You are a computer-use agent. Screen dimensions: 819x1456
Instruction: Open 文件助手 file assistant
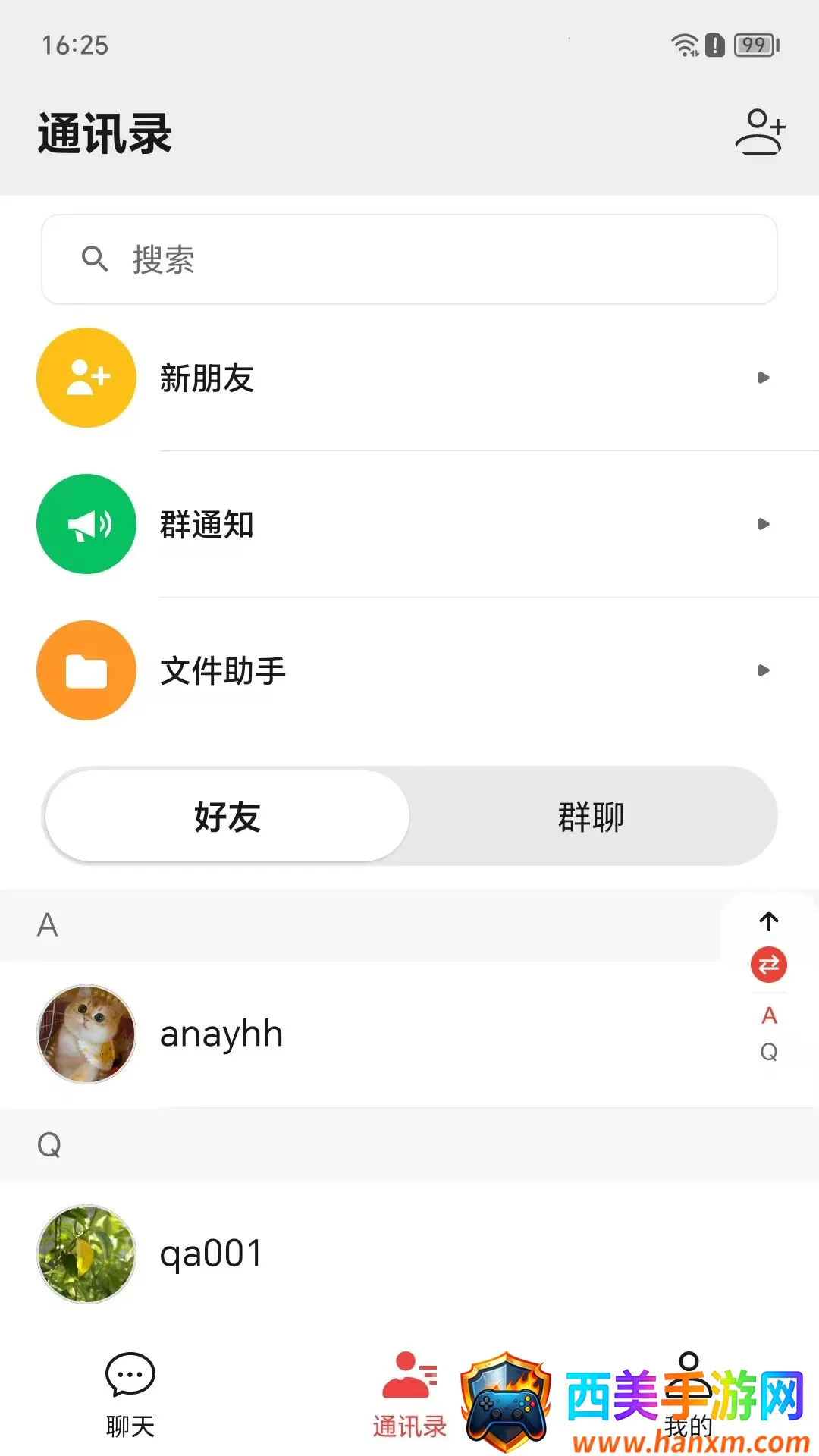[409, 670]
